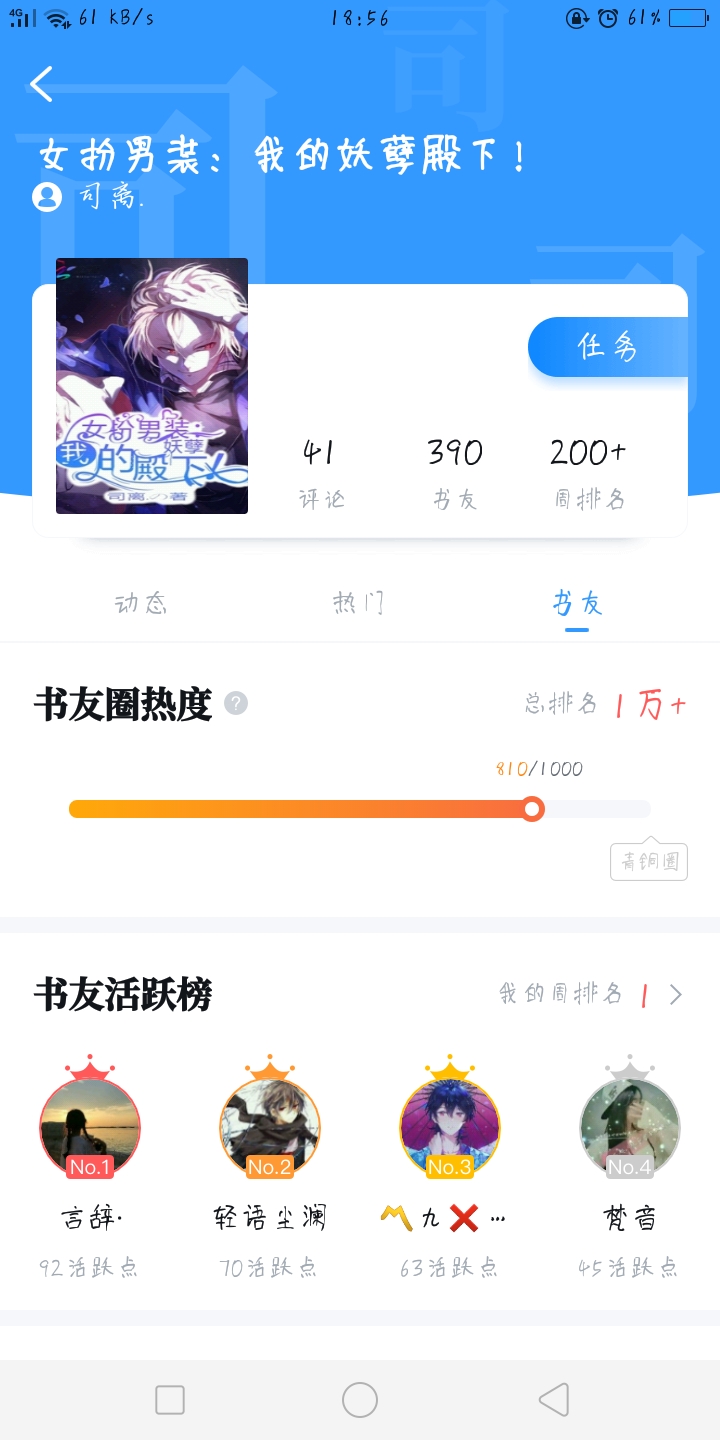Switch to the 动态 tab
The width and height of the screenshot is (720, 1440).
141,603
